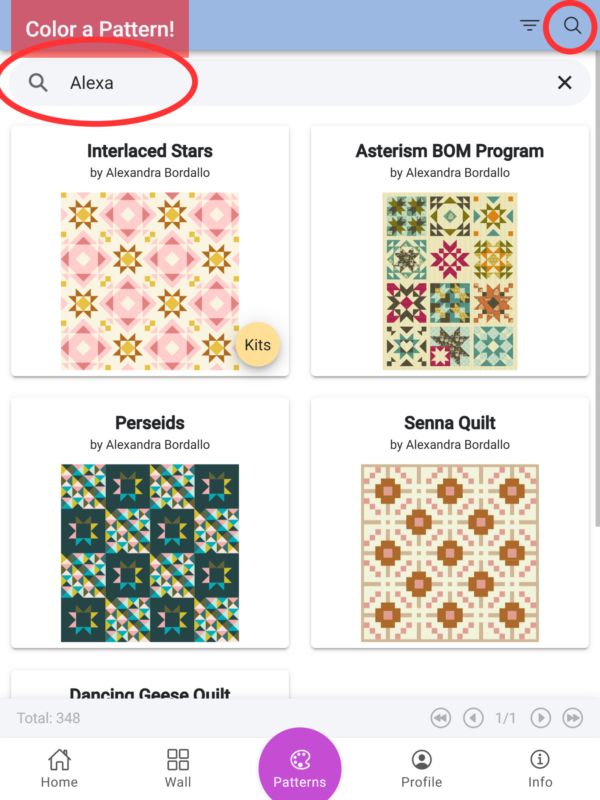Clear the search text with X
The width and height of the screenshot is (600, 800).
pyautogui.click(x=564, y=83)
